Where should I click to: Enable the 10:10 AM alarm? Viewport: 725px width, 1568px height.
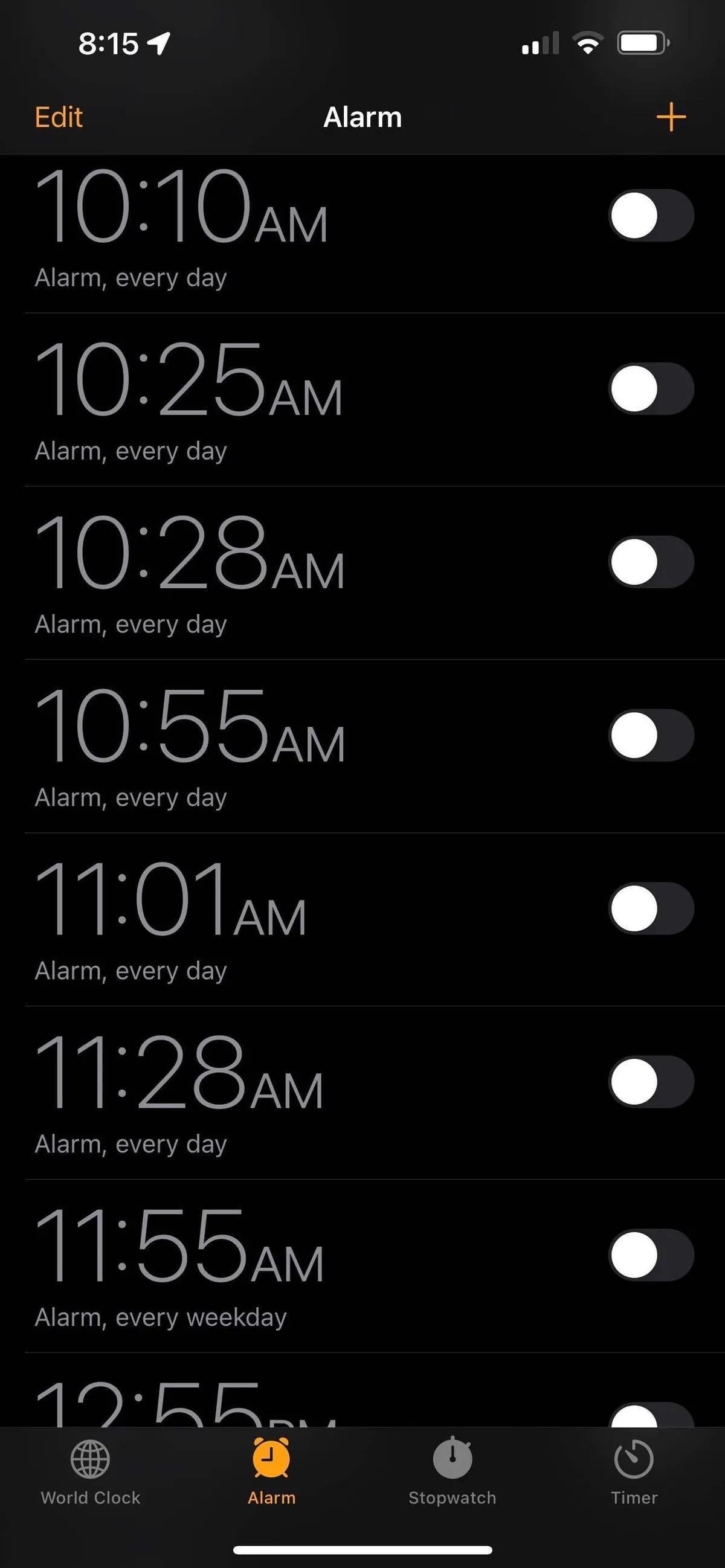pyautogui.click(x=651, y=216)
